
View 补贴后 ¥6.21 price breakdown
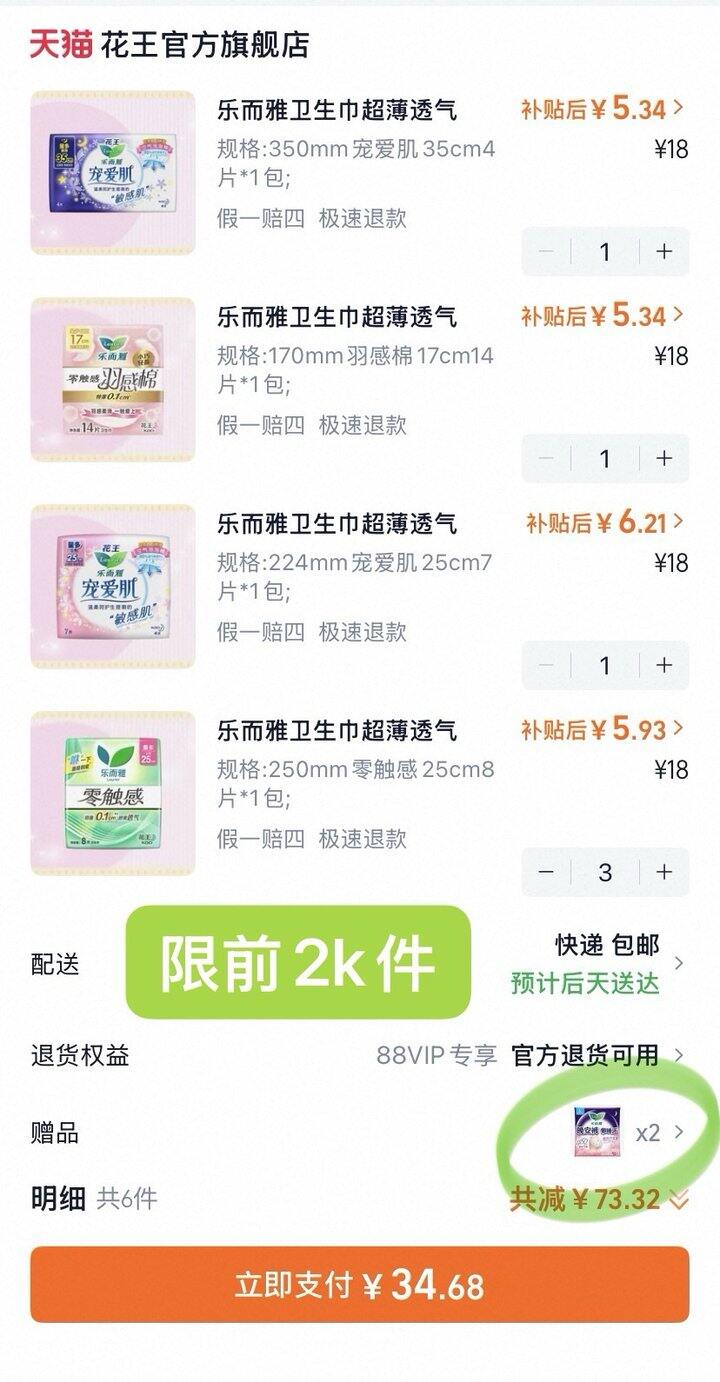click(x=606, y=522)
